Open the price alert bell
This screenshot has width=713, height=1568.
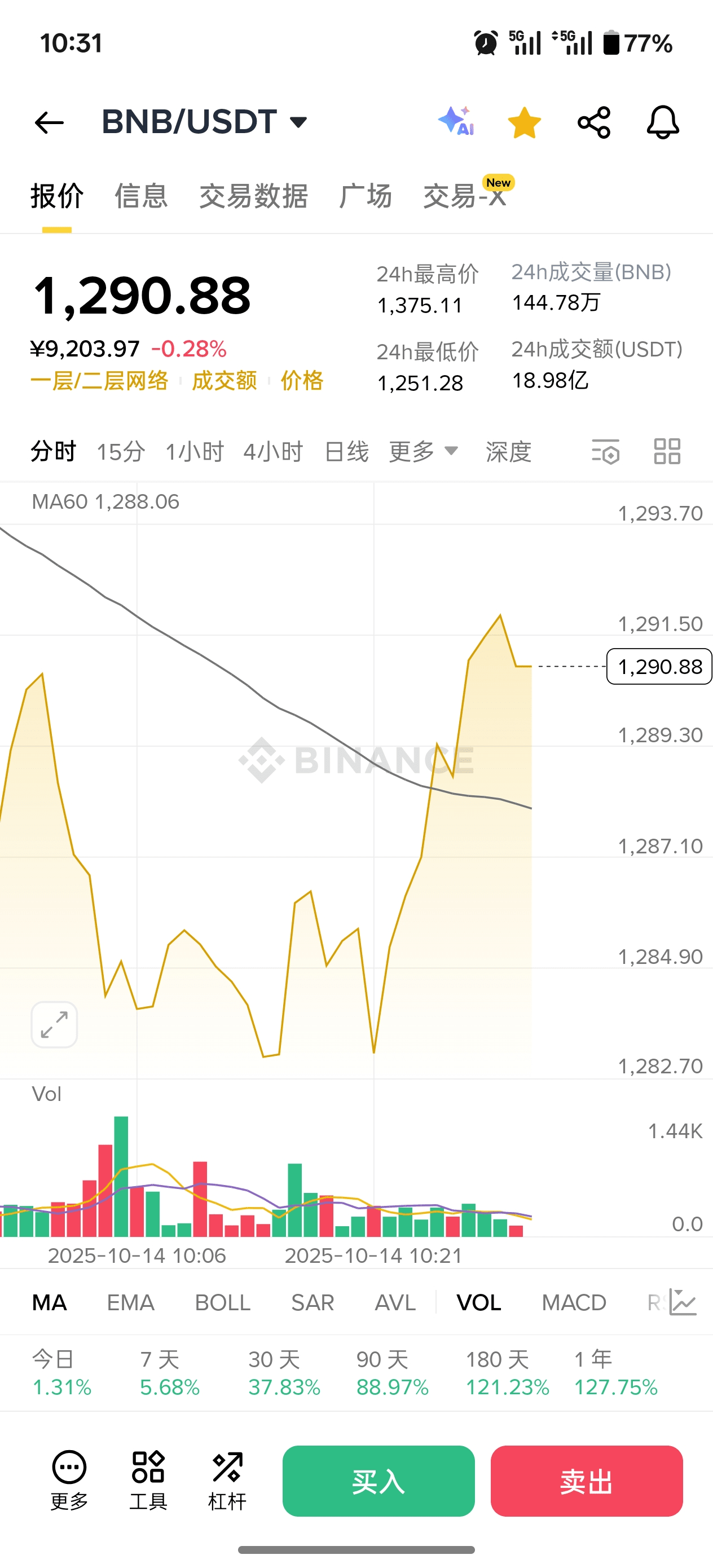(662, 122)
